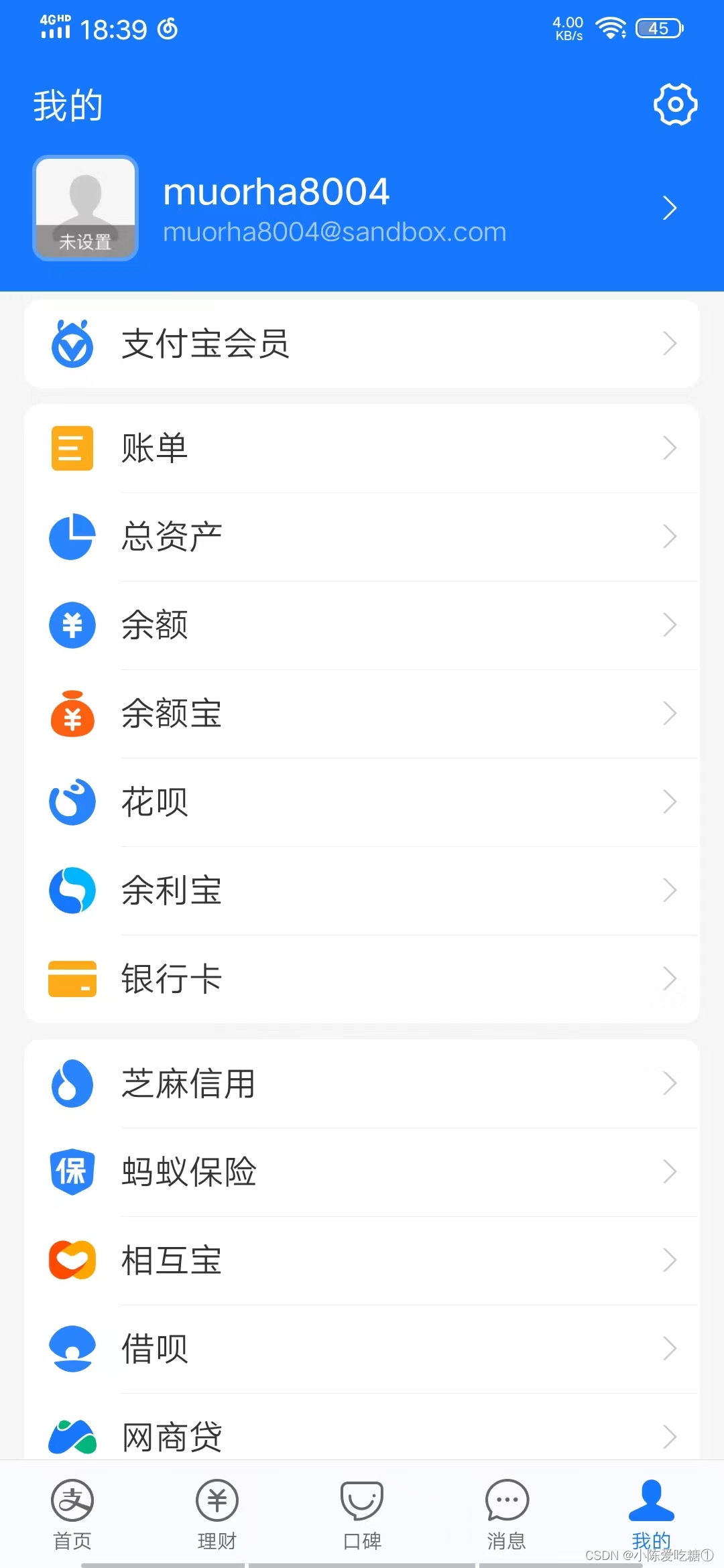The height and width of the screenshot is (1568, 724).
Task: Tap the 未设置 avatar picture
Action: click(x=86, y=208)
